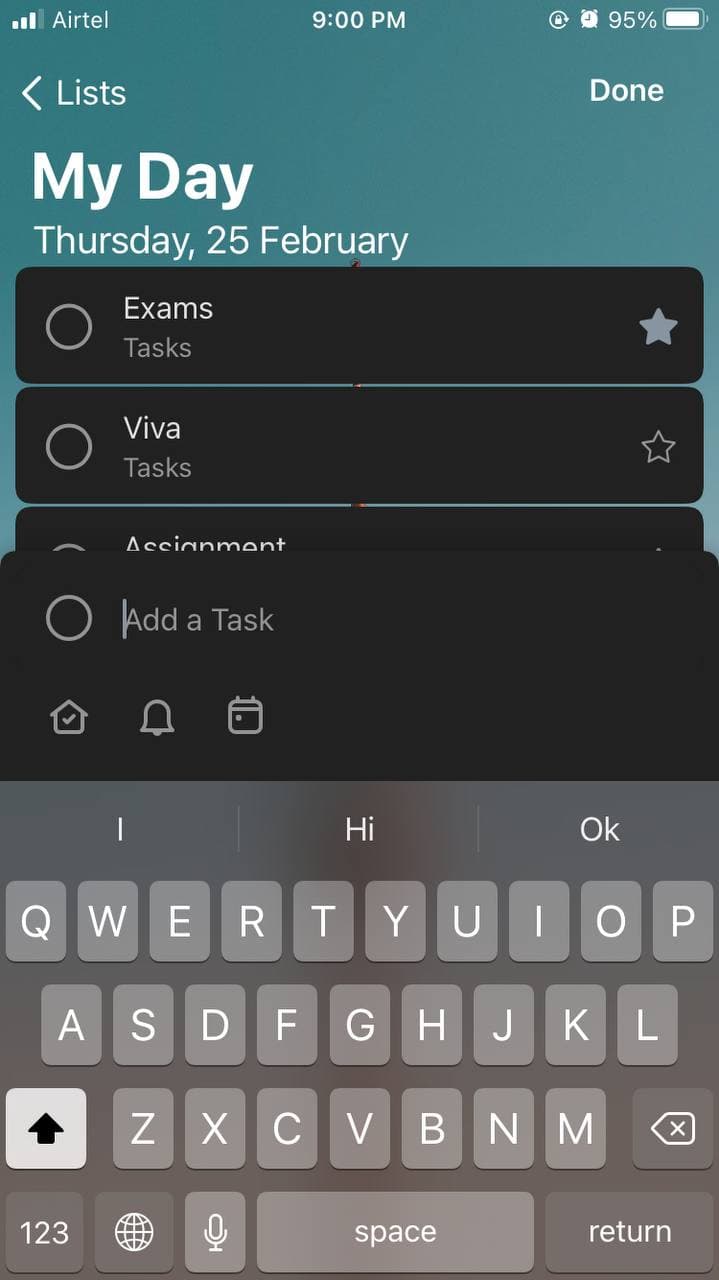Add a due date via calendar icon
Screen dimensions: 719x1280
coord(245,717)
